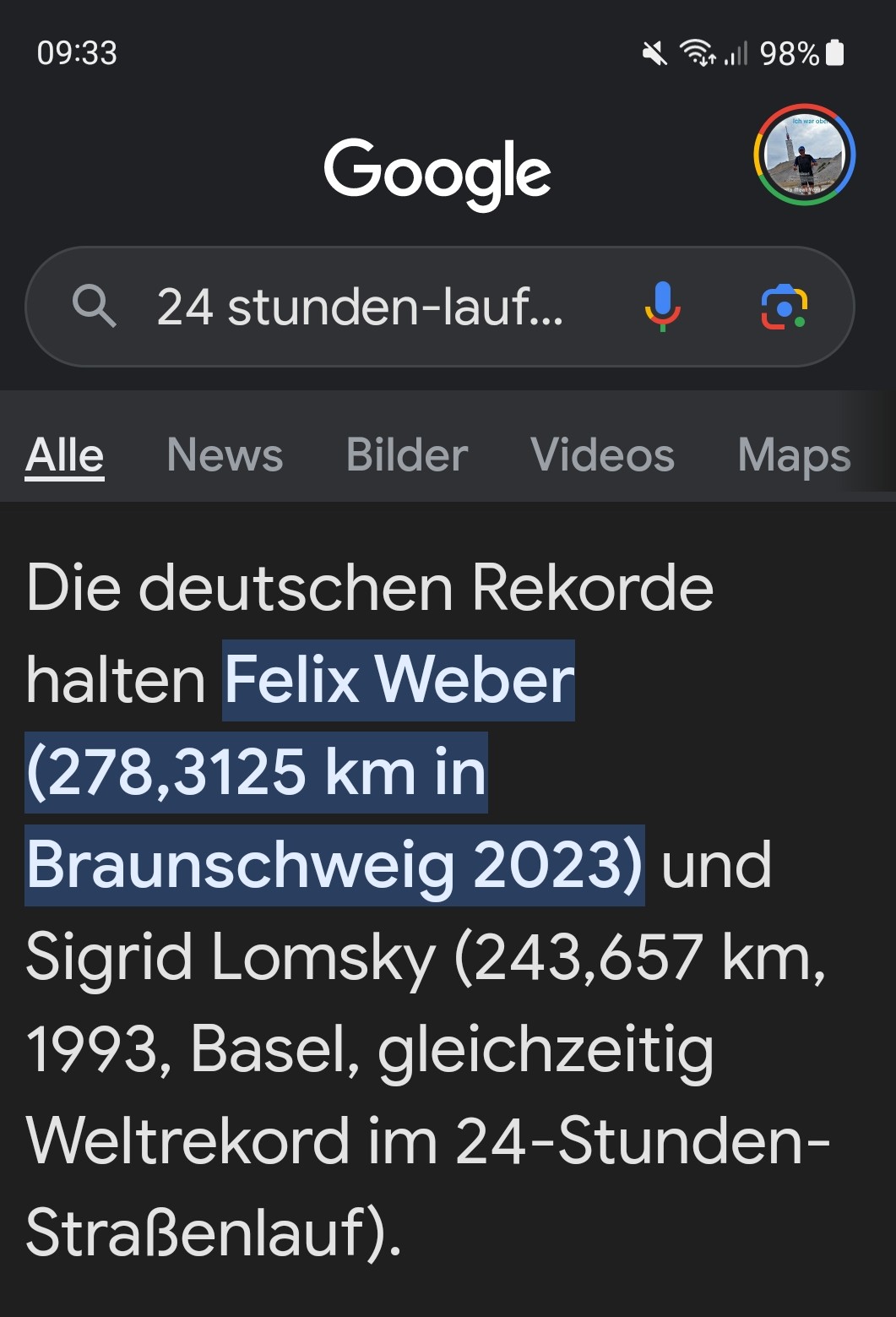Switch to the Bilder tab
Screen dimensions: 896x1317
[407, 455]
